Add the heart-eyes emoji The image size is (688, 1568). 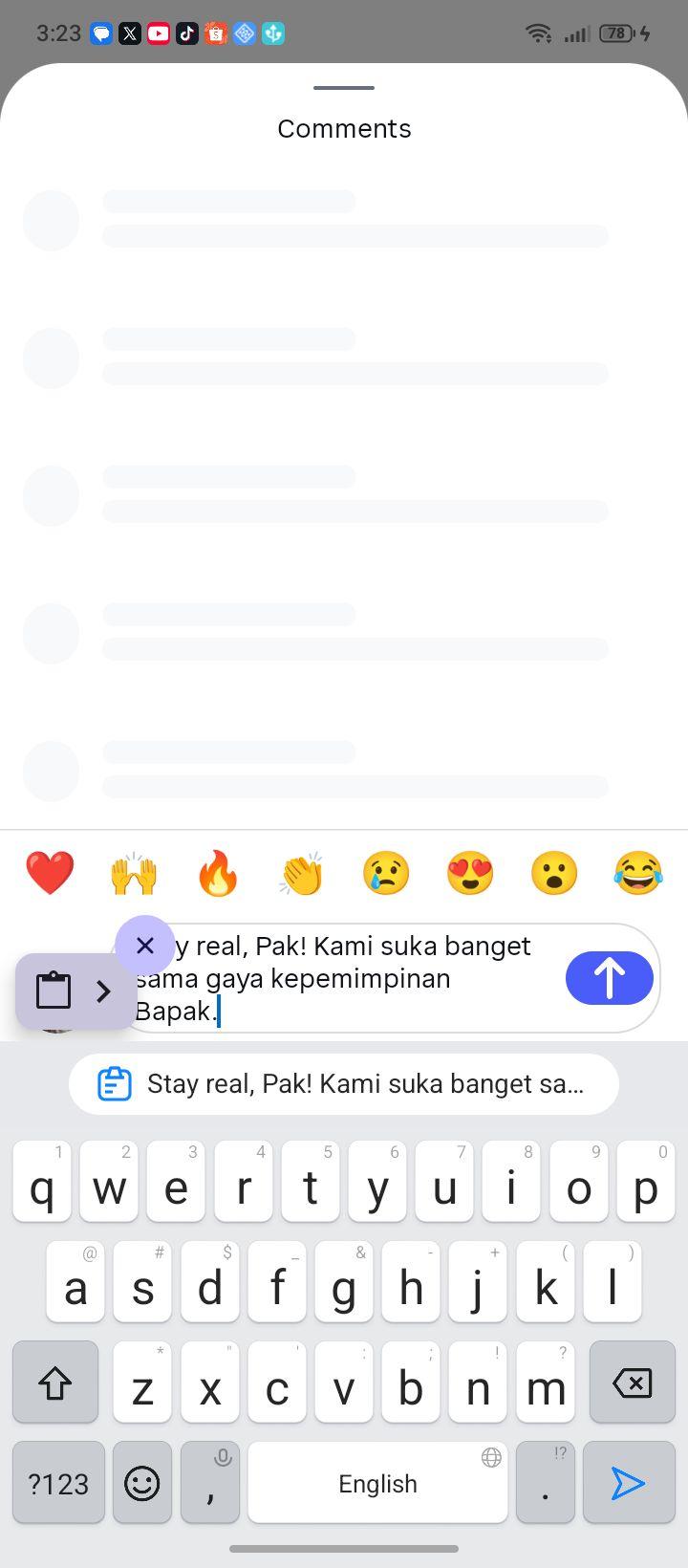pos(470,873)
